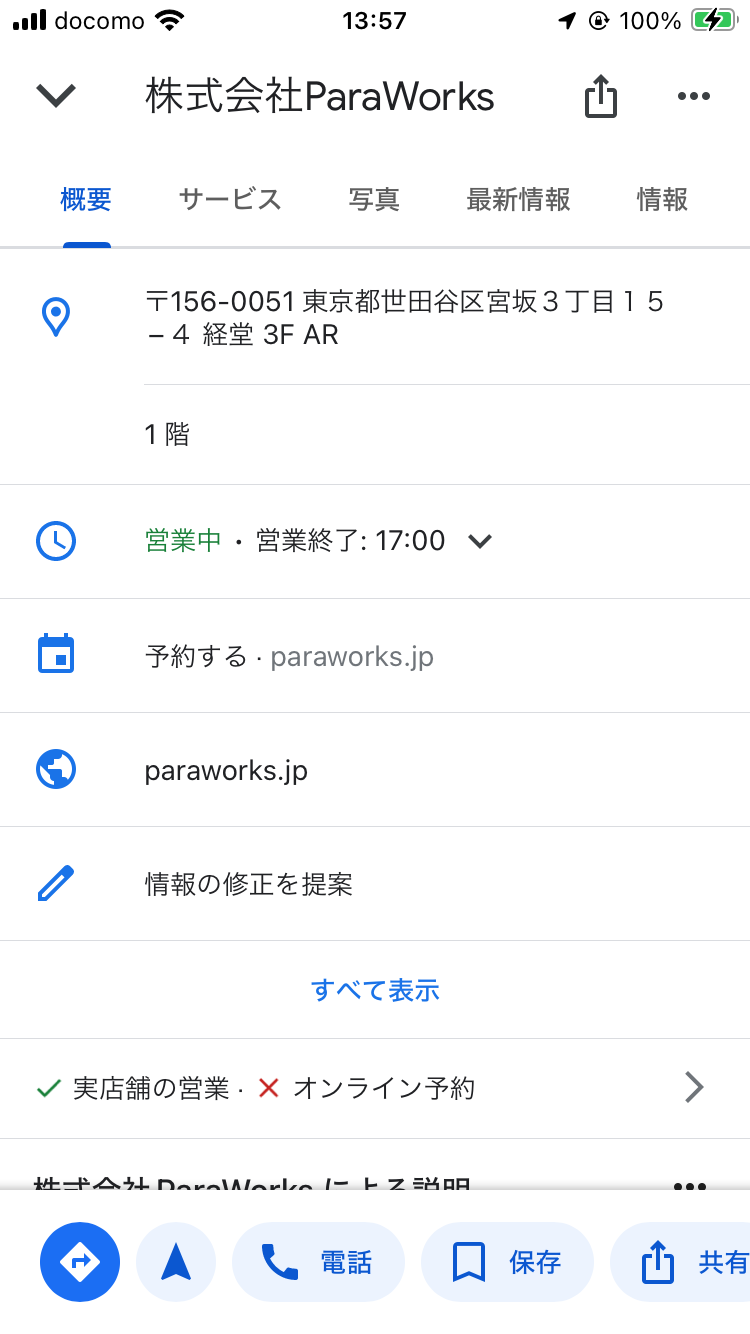The image size is (750, 1334).
Task: Open the 最新情報 tab
Action: point(518,199)
